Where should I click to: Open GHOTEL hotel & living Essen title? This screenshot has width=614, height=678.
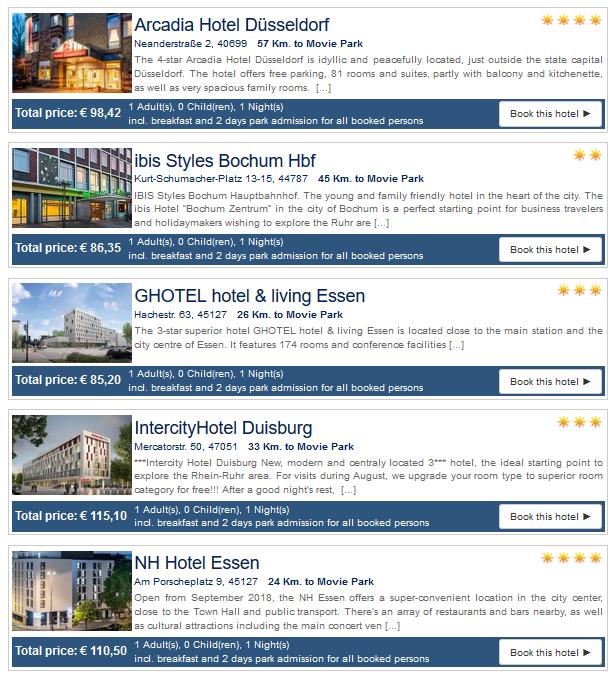tap(249, 296)
